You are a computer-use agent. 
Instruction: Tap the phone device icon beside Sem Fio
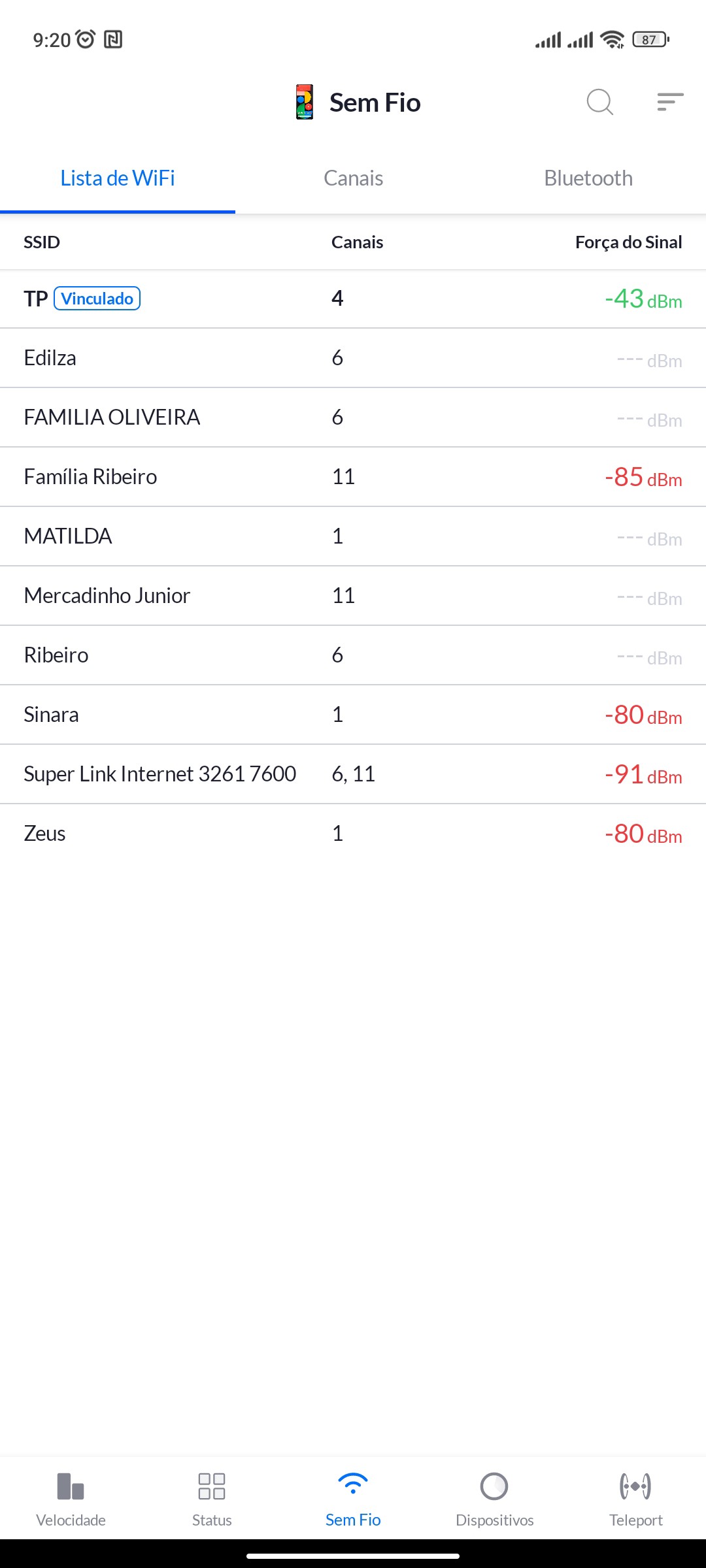305,102
